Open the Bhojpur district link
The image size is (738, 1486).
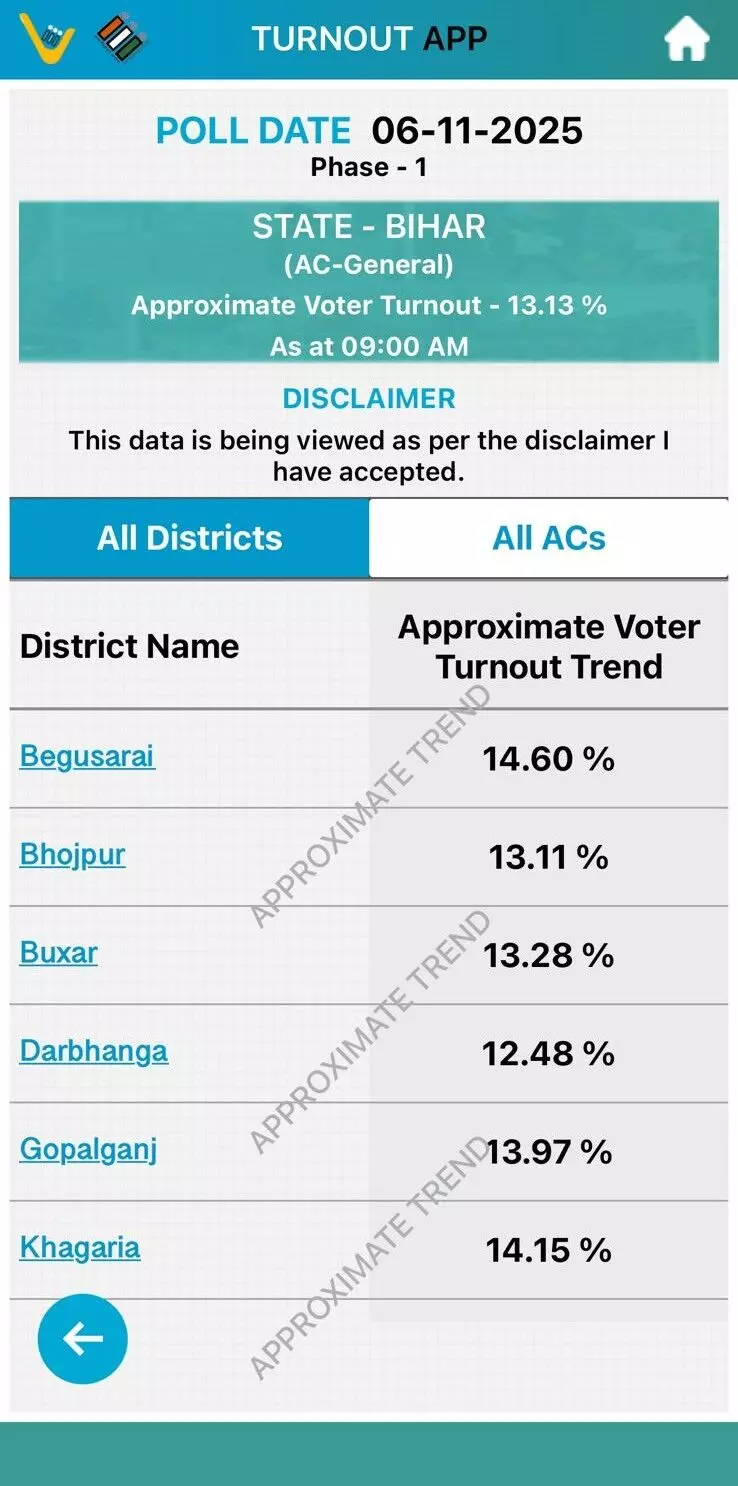tap(72, 854)
